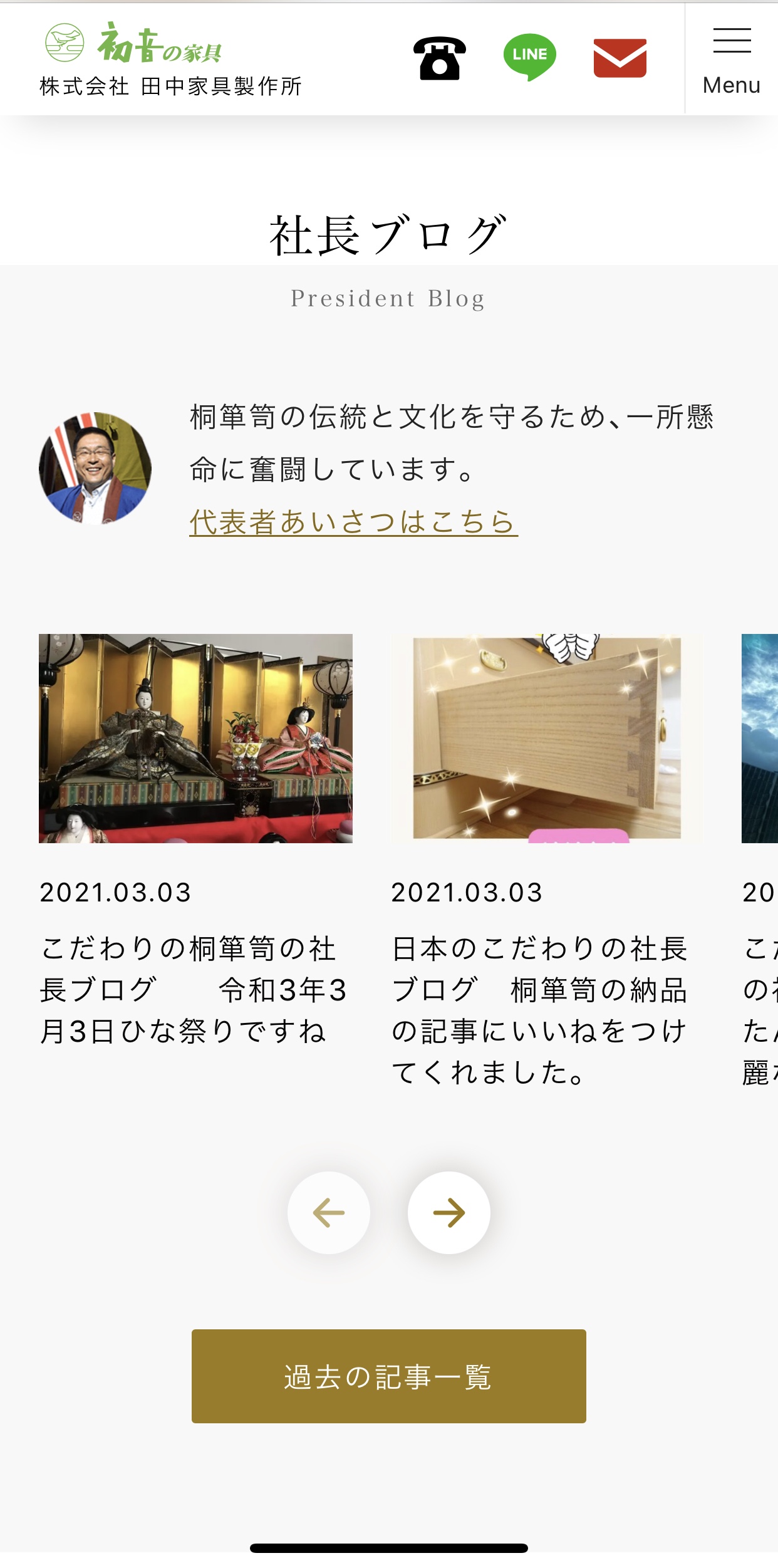Open the 代表者あいさつはこちら link
This screenshot has width=778, height=1568.
tap(353, 522)
